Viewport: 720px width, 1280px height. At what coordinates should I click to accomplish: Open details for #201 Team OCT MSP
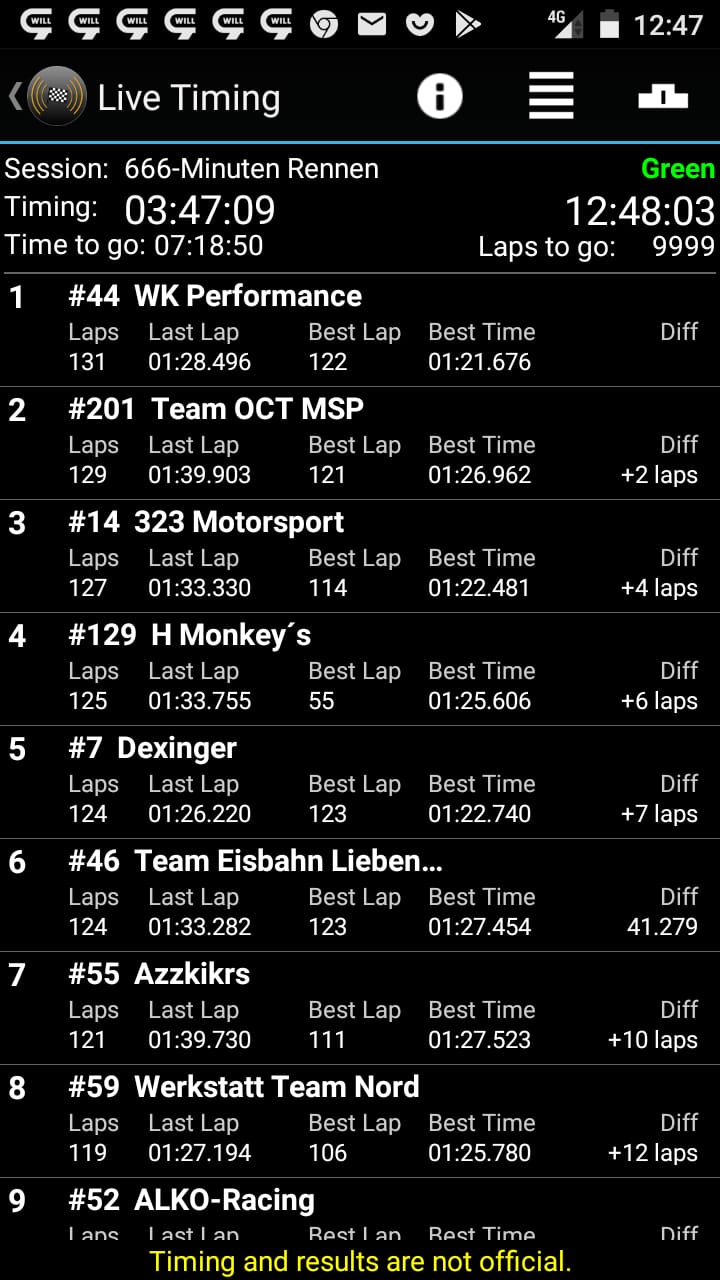pyautogui.click(x=360, y=443)
